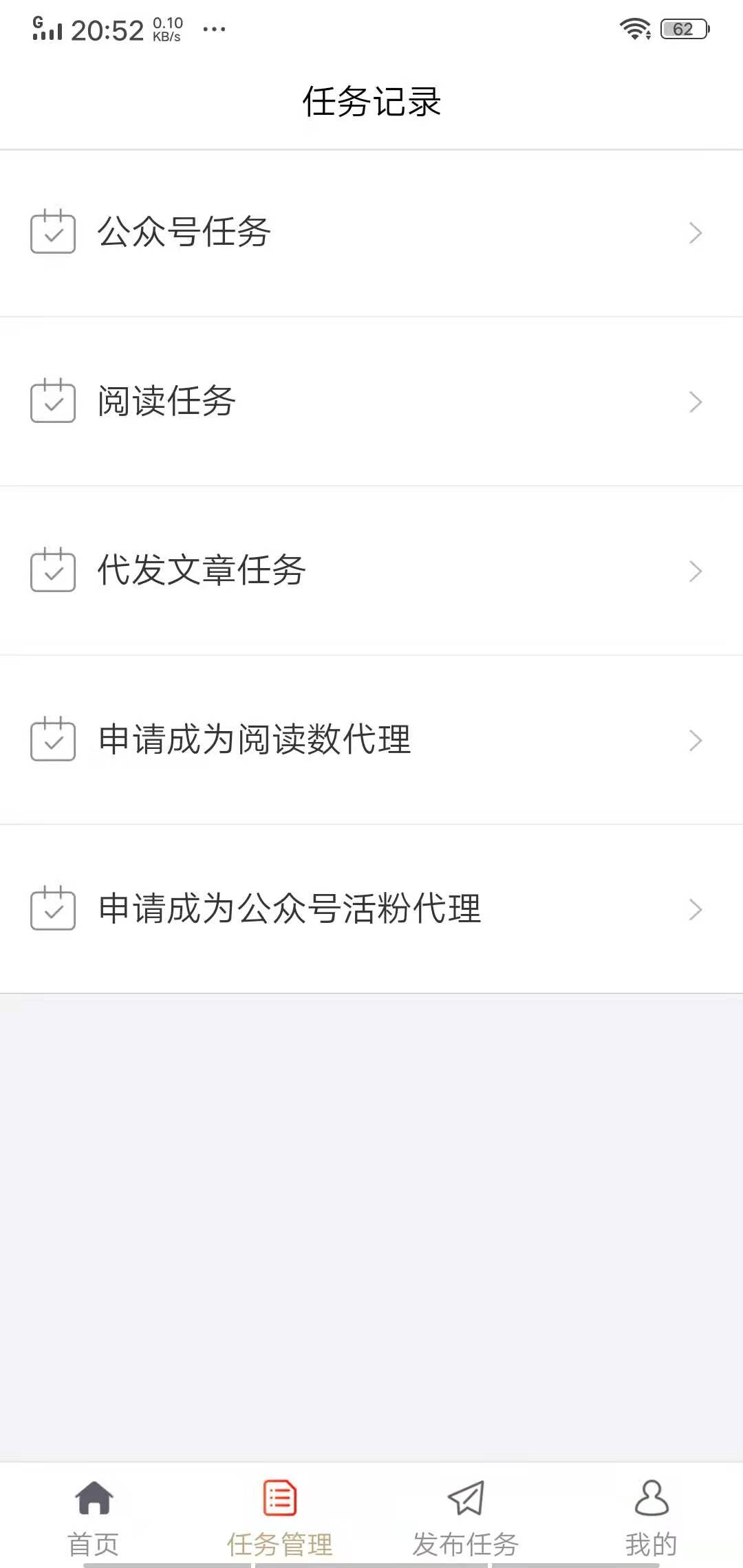
Task: Tap the chevron beside 申请成为阅读数代理
Action: click(x=695, y=741)
